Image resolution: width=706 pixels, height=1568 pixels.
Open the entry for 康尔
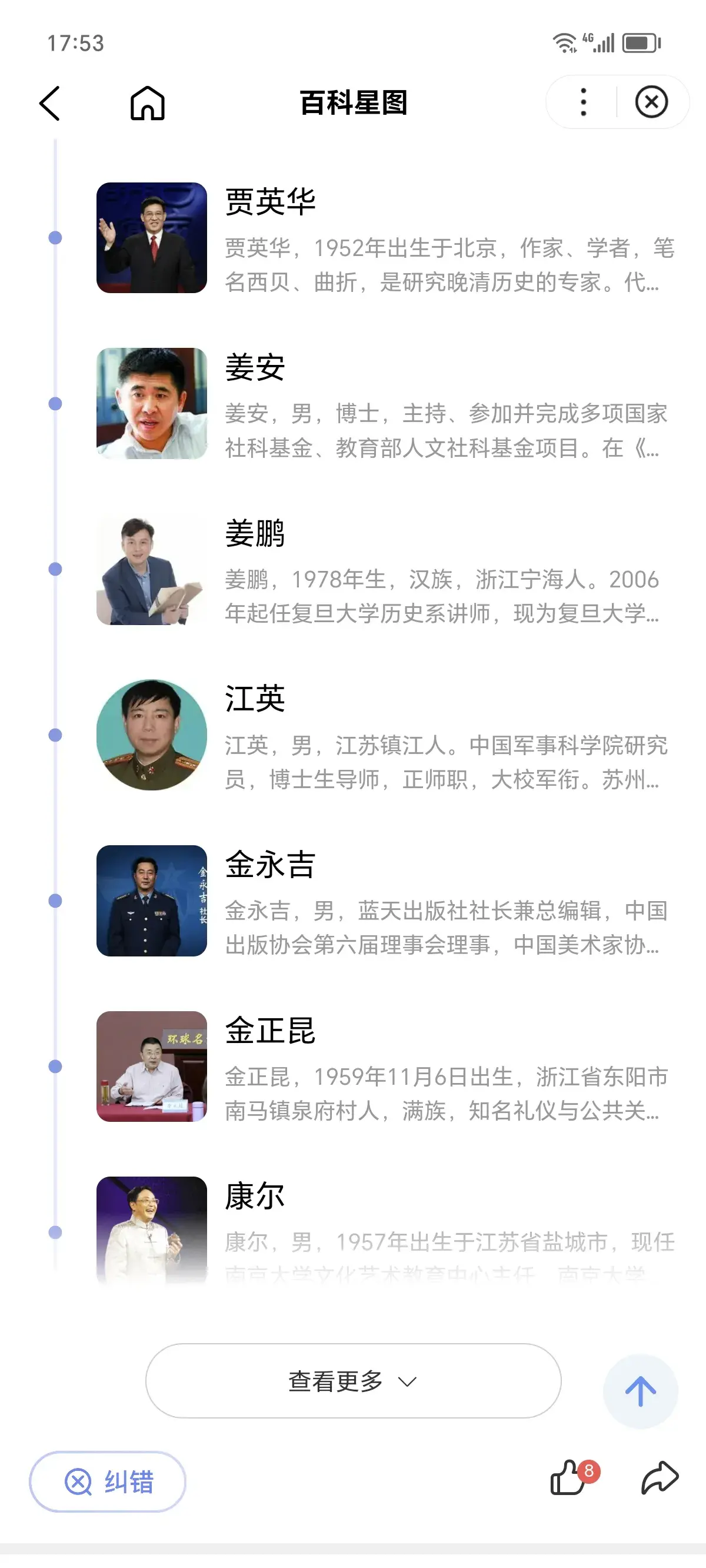(x=387, y=1231)
